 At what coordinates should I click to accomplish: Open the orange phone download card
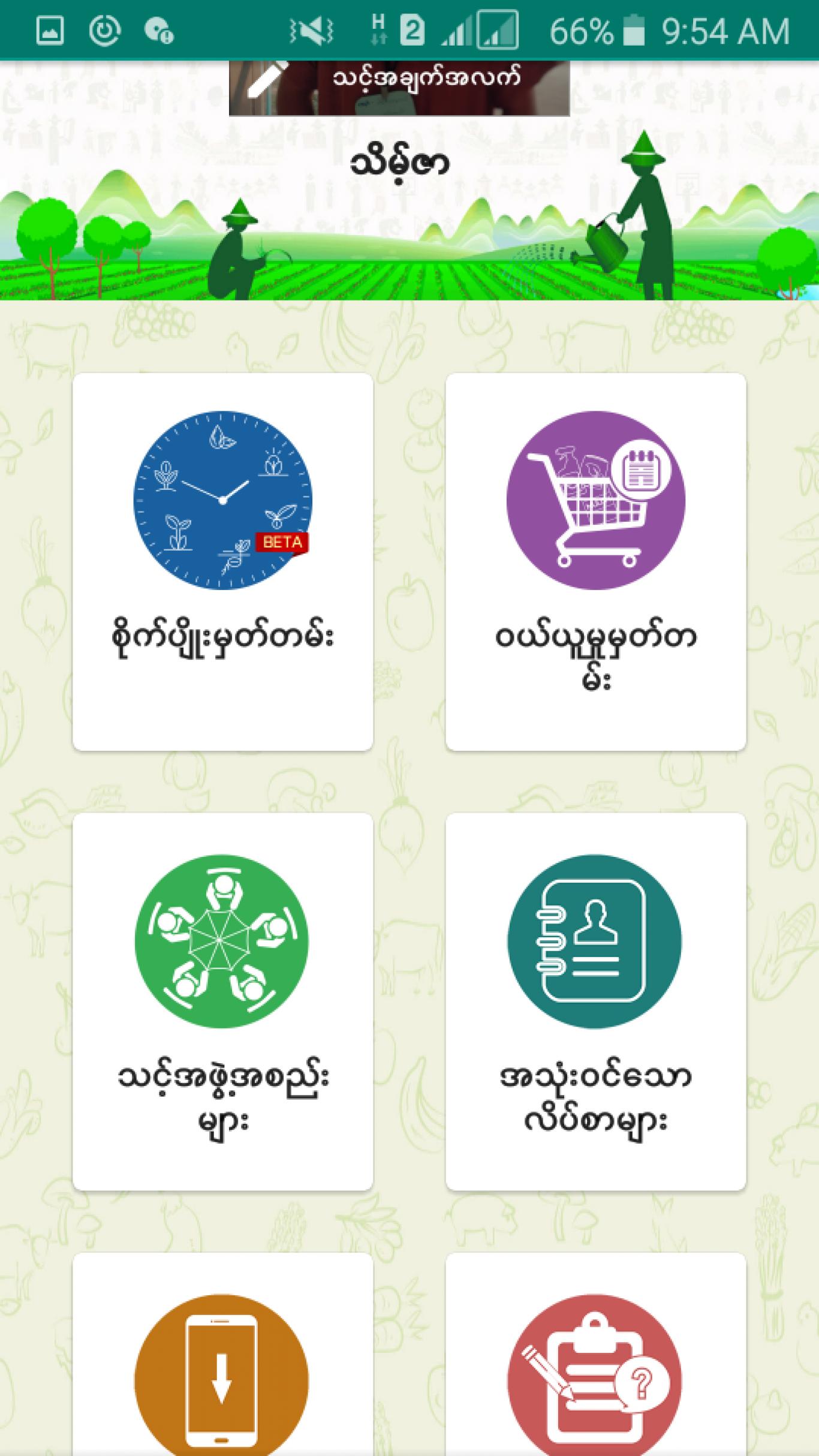223,1355
